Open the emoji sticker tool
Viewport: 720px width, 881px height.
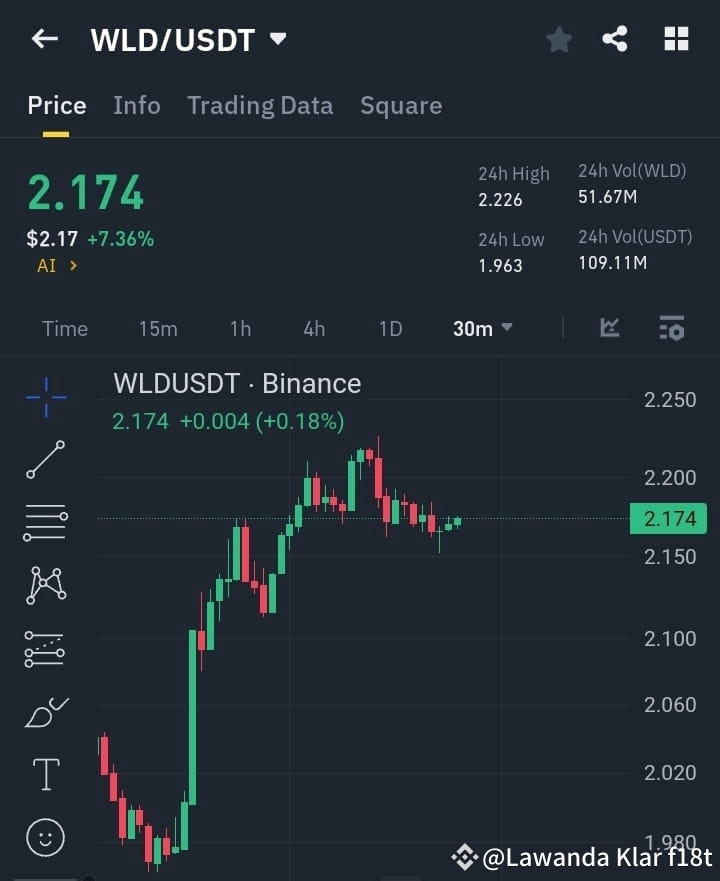point(44,837)
